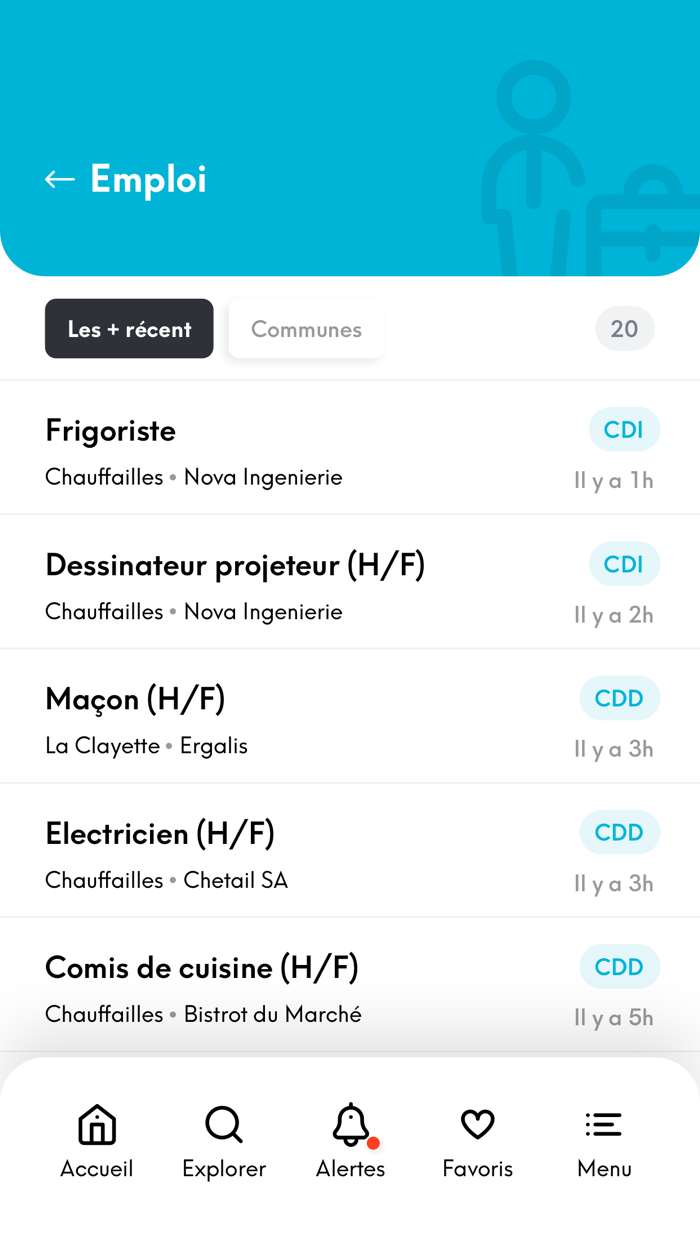
Task: Open the Menu tab
Action: [x=604, y=1141]
